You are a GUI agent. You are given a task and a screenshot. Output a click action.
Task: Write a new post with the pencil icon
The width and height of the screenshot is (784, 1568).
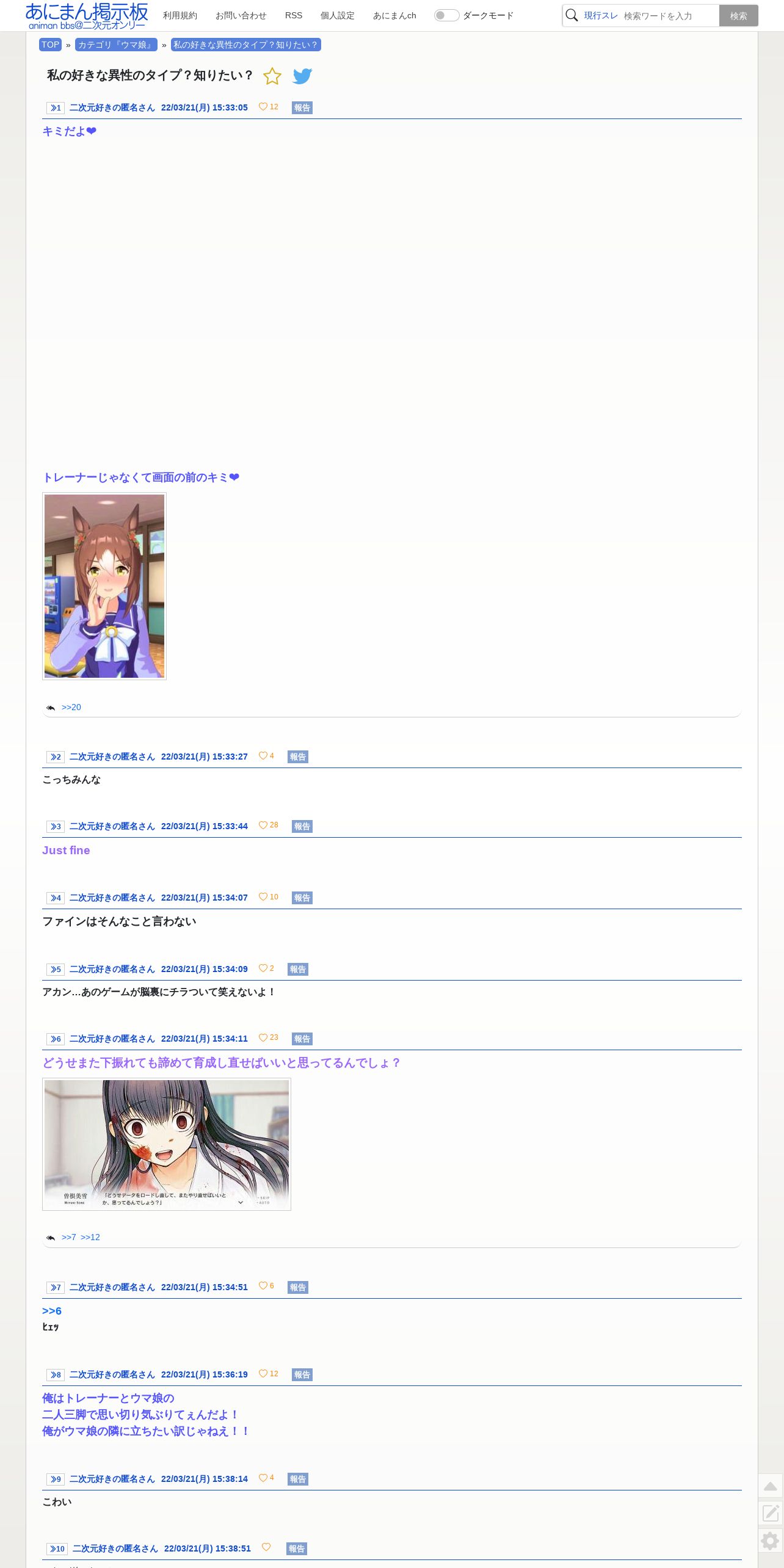(x=771, y=1513)
